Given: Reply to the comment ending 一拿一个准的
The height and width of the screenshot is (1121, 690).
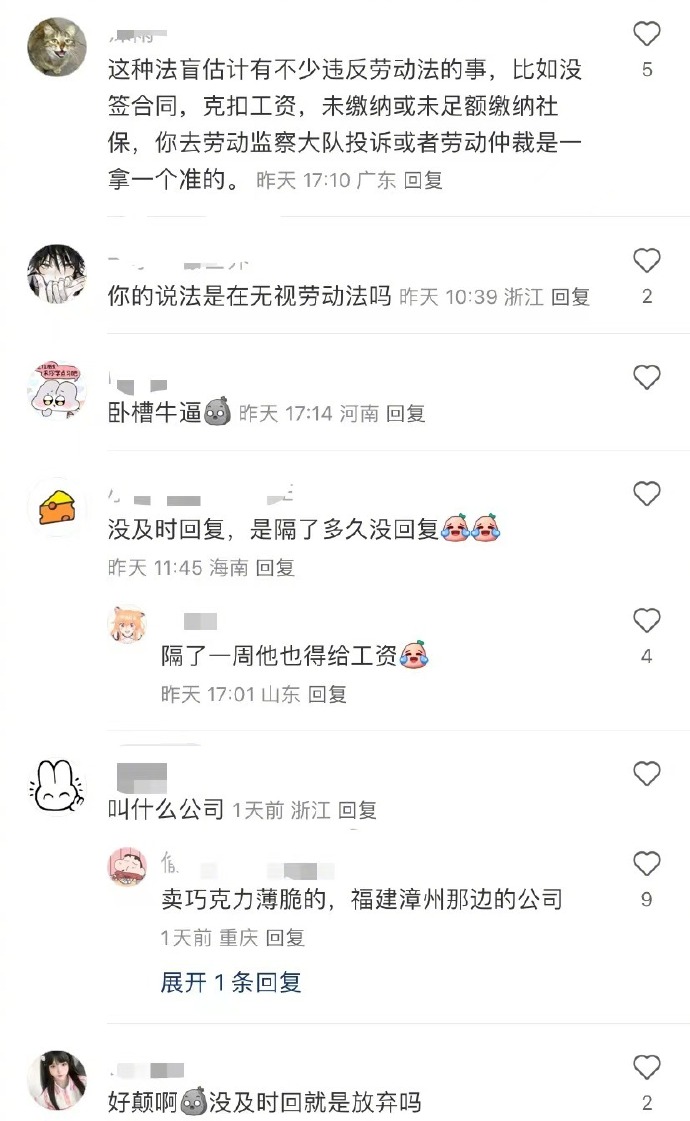Looking at the screenshot, I should coord(423,182).
